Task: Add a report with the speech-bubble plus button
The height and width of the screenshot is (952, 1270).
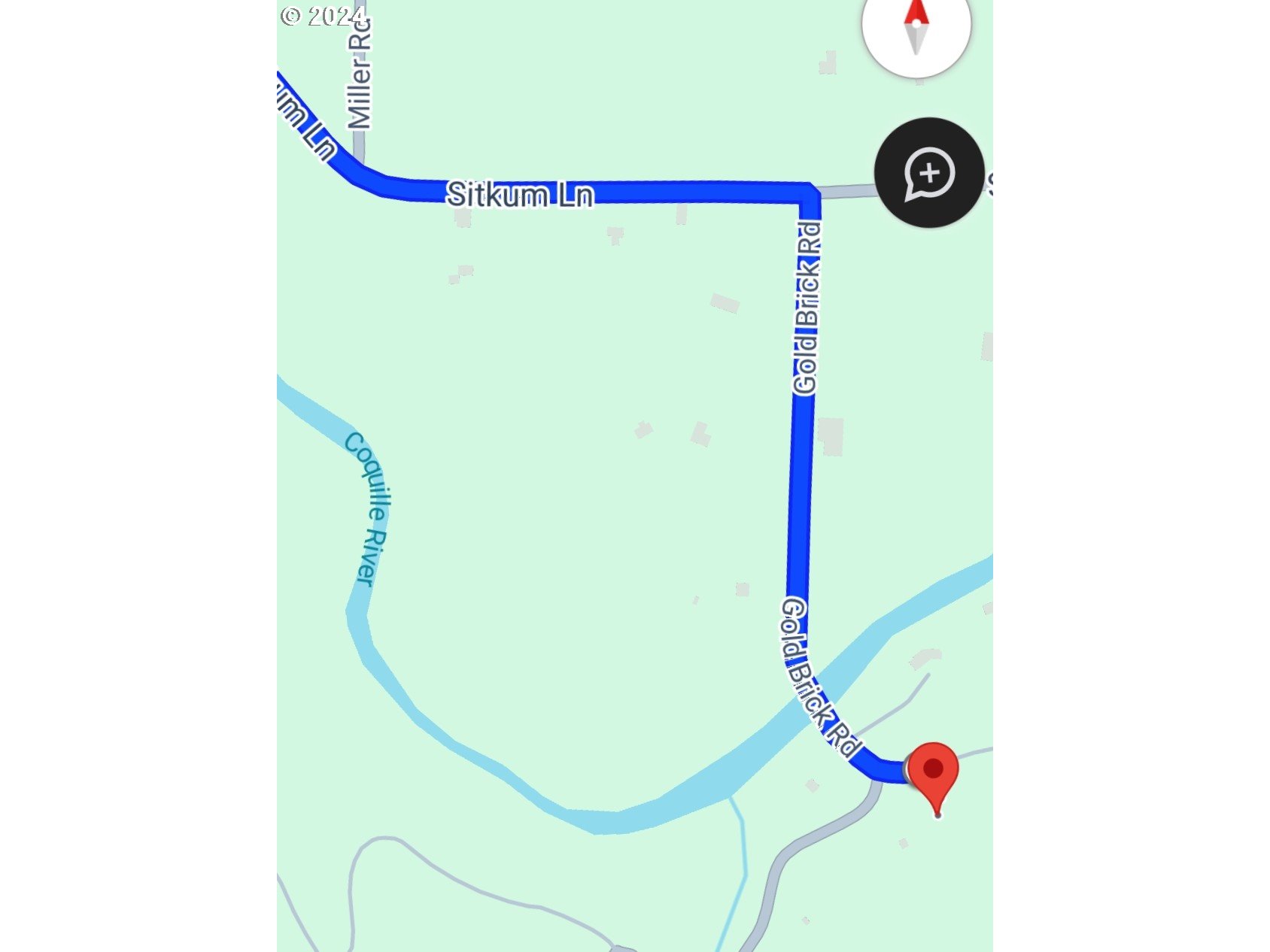Action: (929, 173)
